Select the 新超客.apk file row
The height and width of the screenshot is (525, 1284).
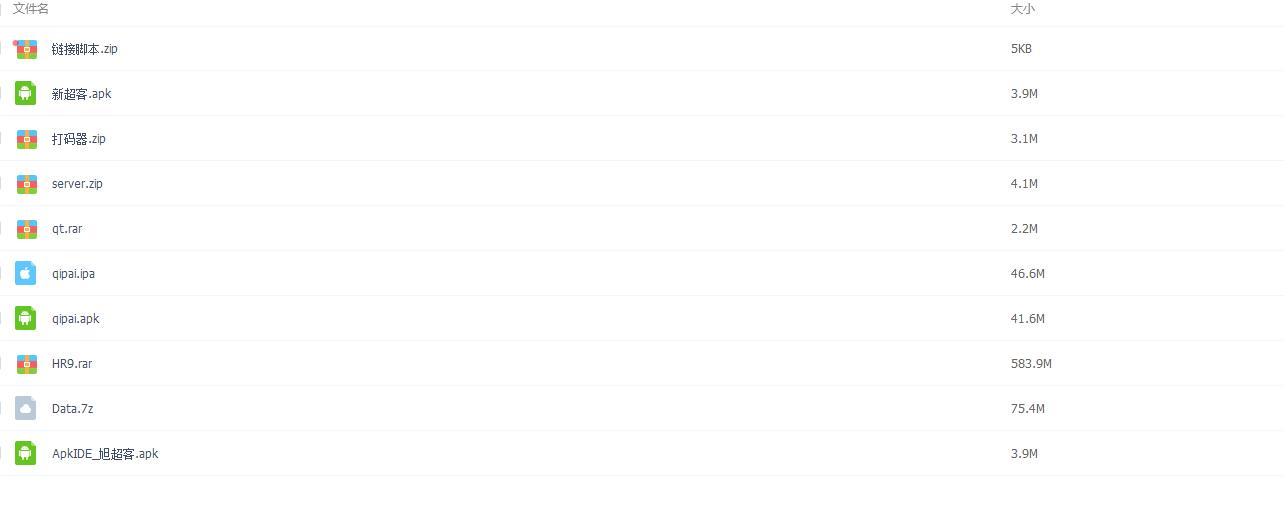(x=81, y=94)
